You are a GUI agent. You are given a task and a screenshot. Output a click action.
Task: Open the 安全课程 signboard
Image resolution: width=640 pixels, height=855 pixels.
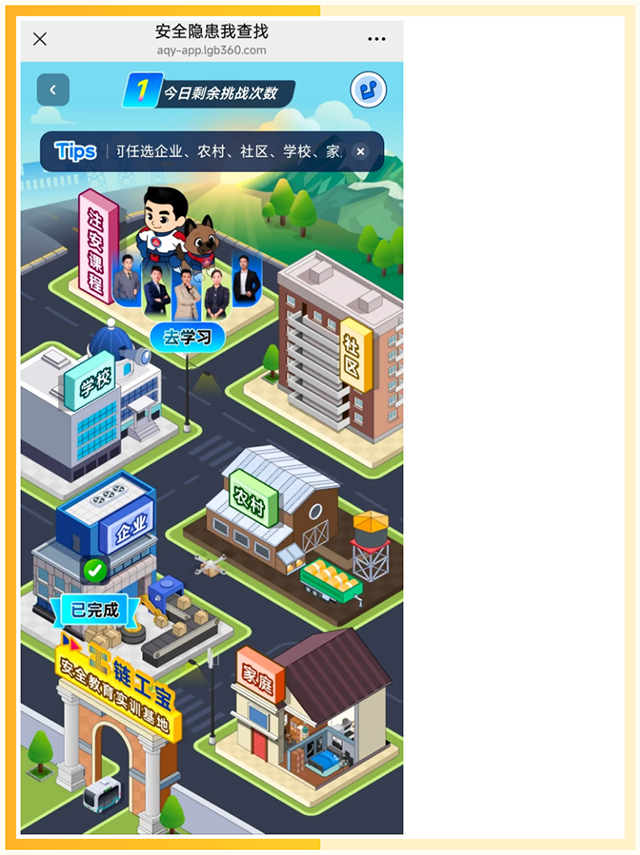pyautogui.click(x=96, y=246)
